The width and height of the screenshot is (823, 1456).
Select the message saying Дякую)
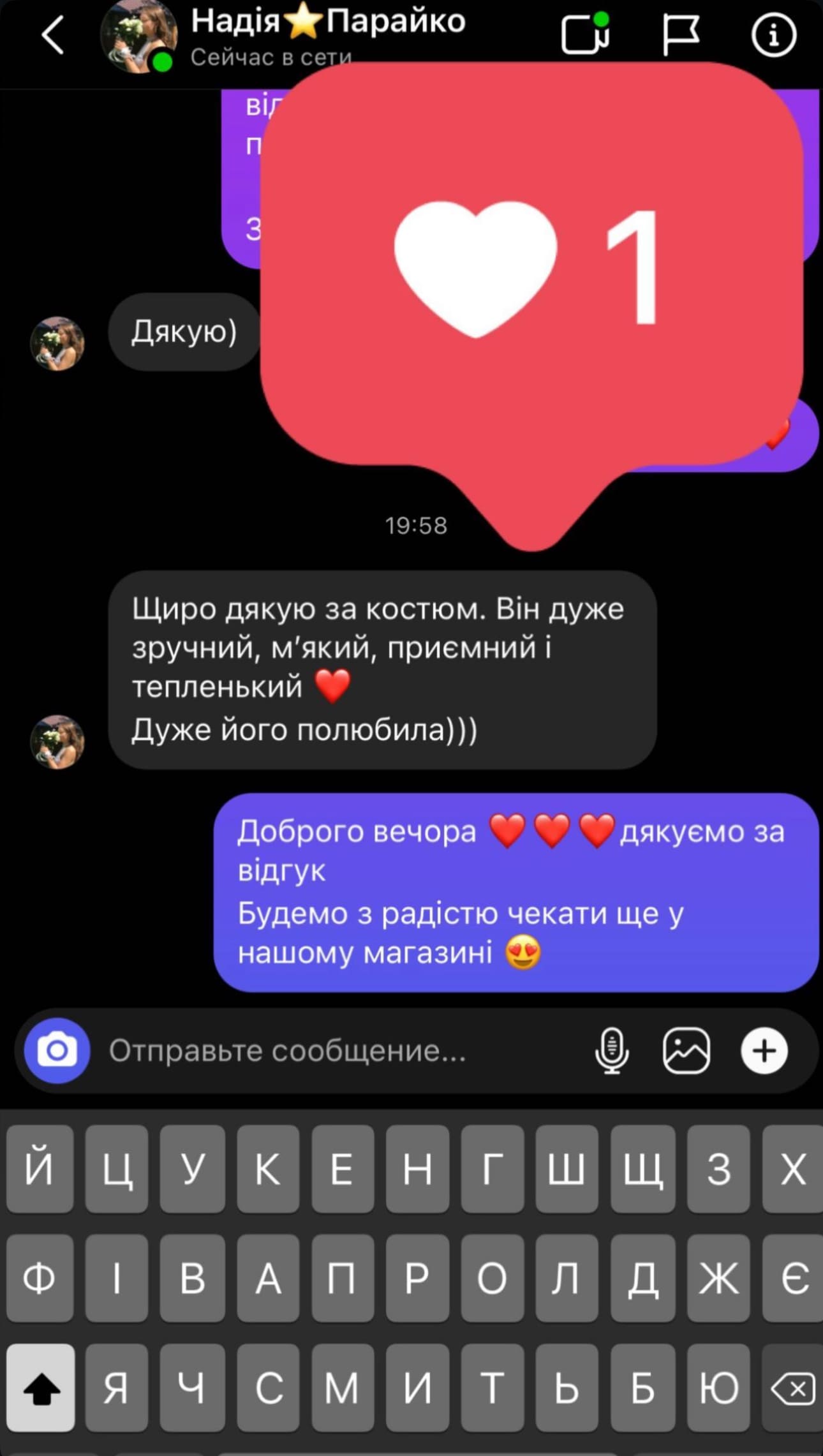point(185,332)
